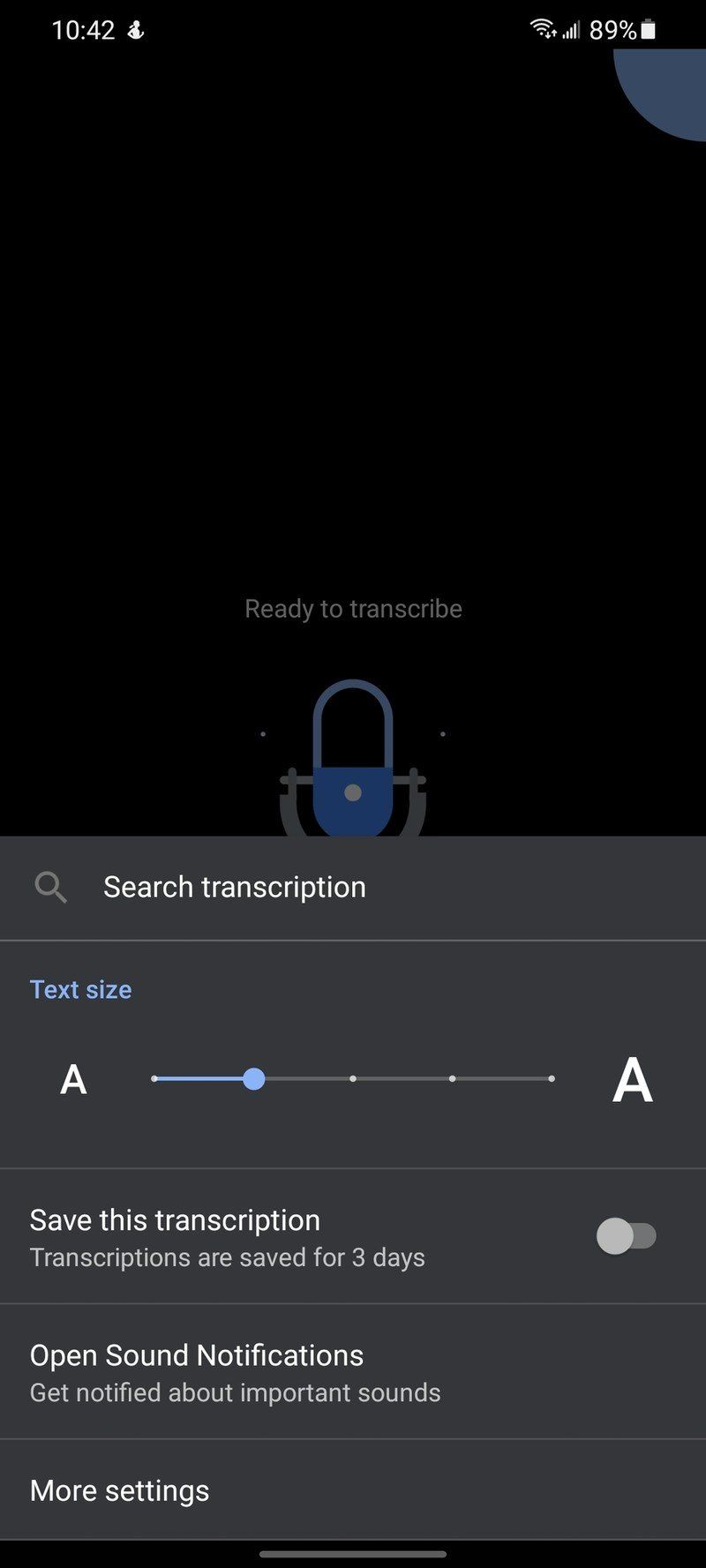Tap the Ready to transcribe message
Image resolution: width=706 pixels, height=1568 pixels.
(x=353, y=608)
